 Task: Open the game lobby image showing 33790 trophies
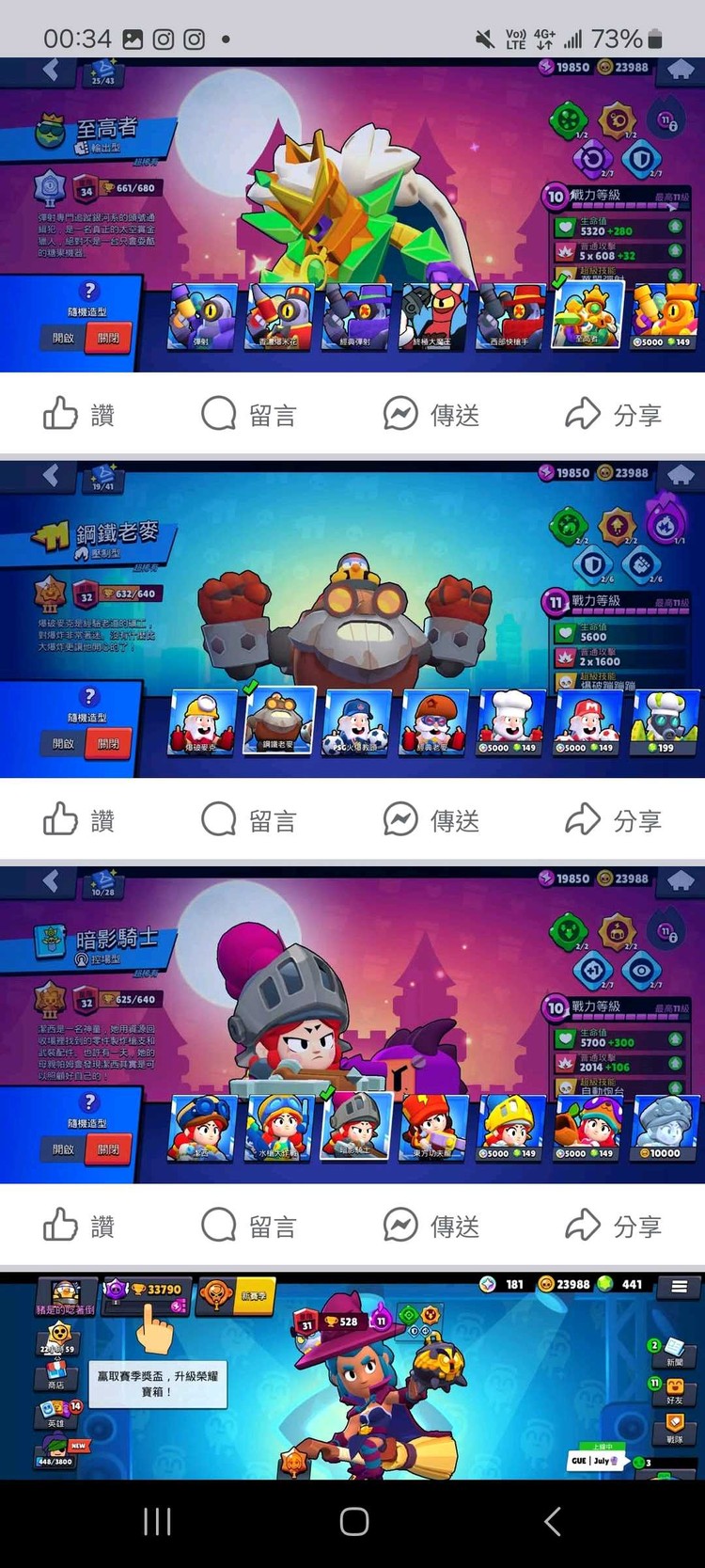click(x=352, y=1375)
